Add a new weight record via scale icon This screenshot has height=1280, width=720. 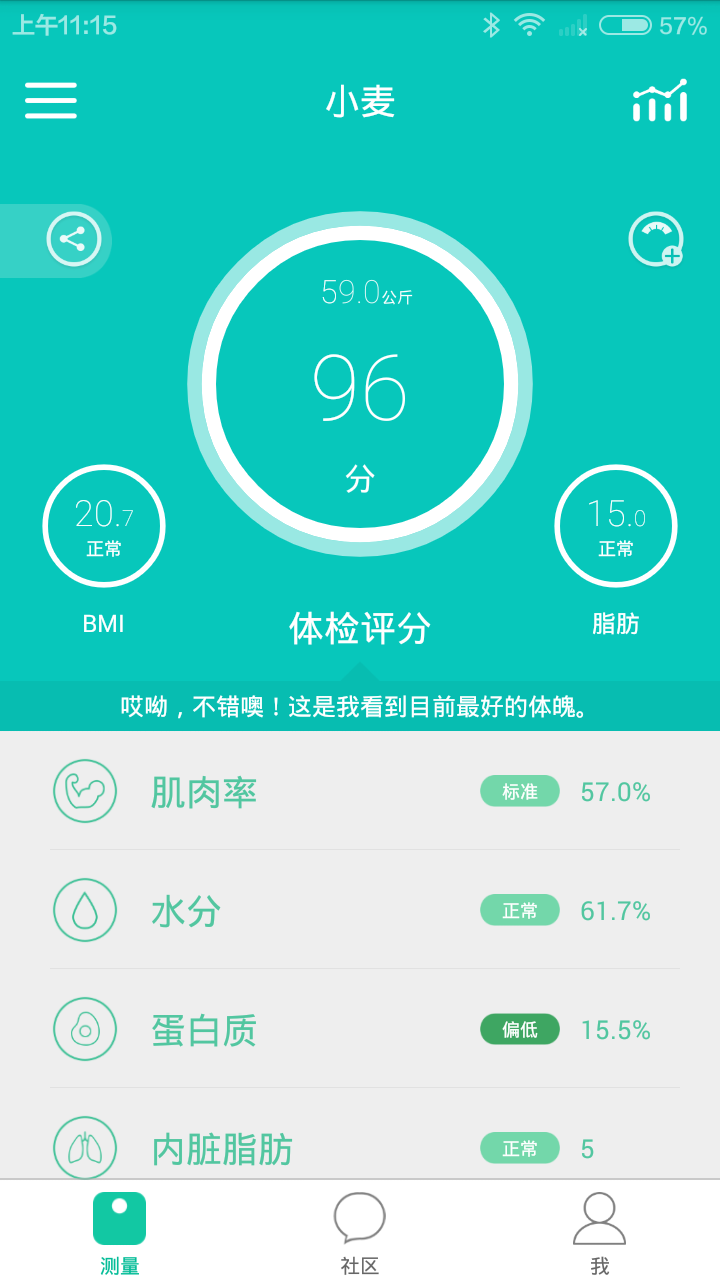(655, 240)
